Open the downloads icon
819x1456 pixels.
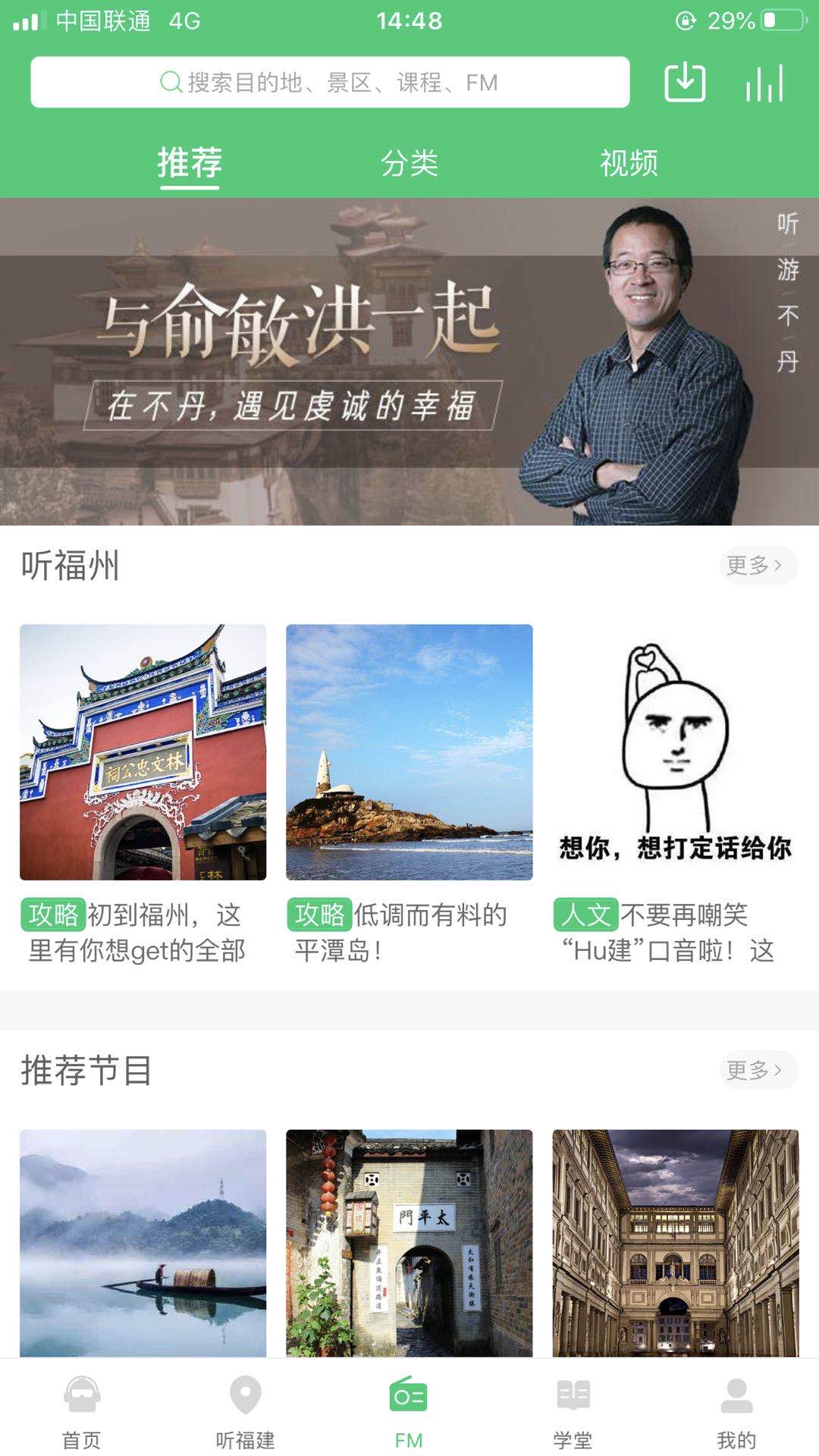click(x=685, y=82)
